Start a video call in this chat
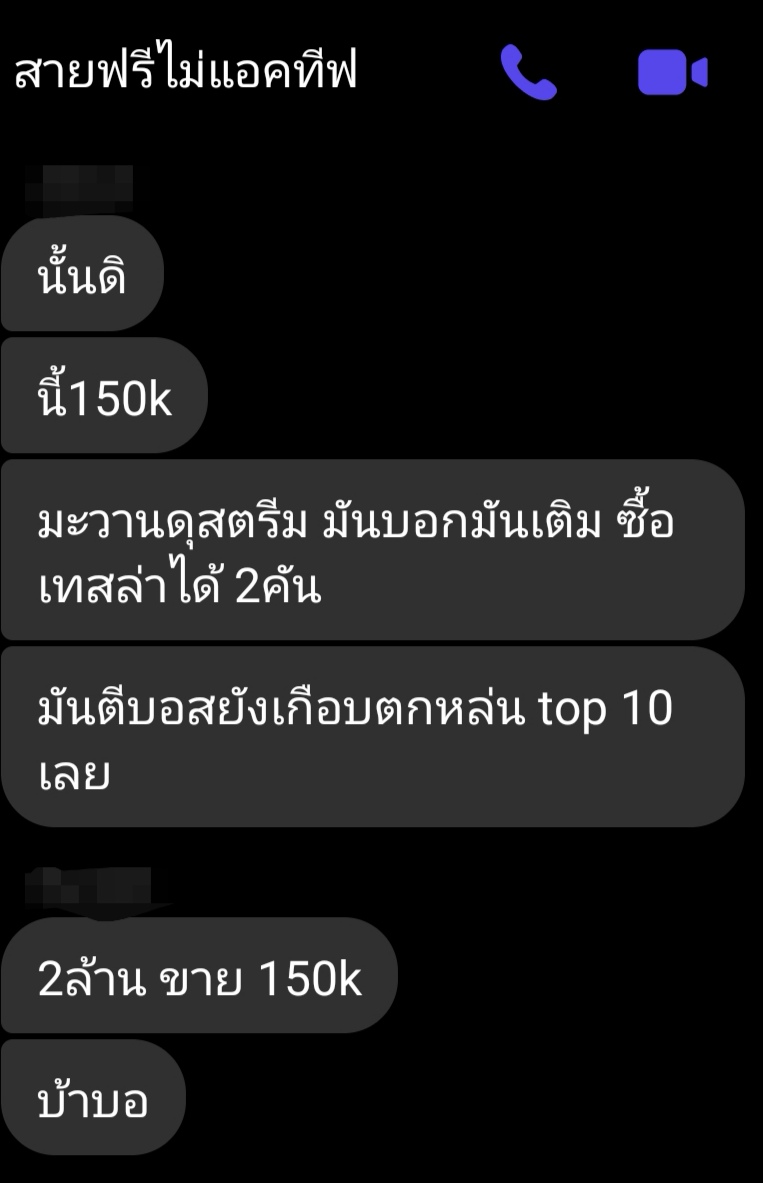The height and width of the screenshot is (1183, 763). (x=672, y=72)
